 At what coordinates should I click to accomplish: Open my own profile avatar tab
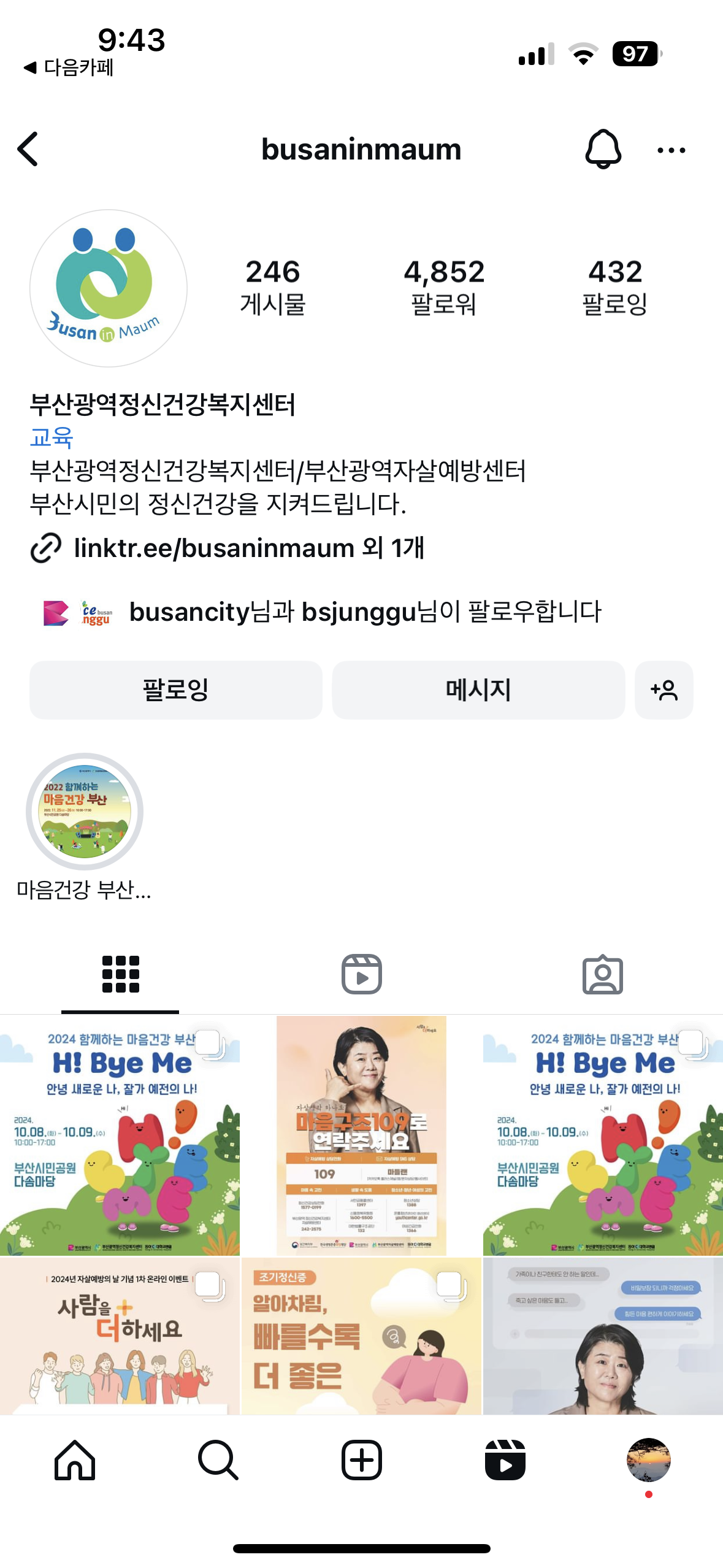(648, 1460)
